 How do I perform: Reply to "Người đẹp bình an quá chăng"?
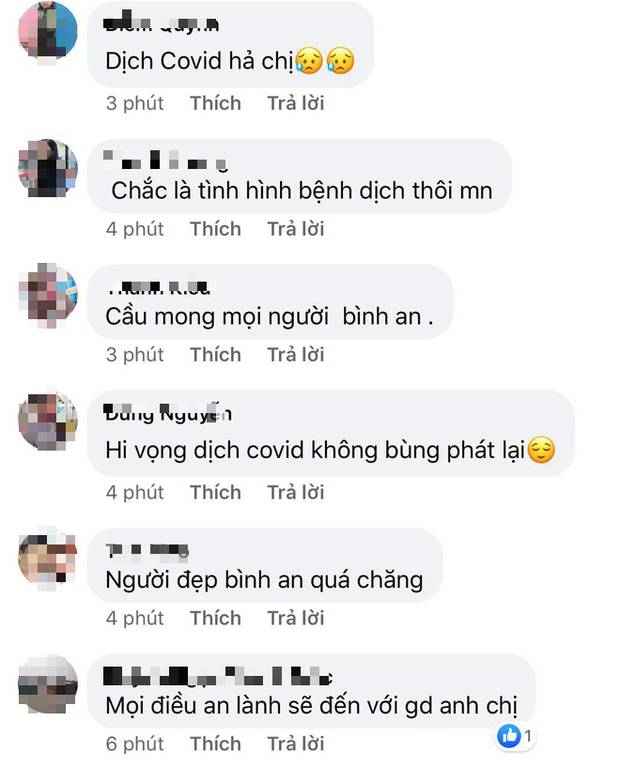(x=296, y=618)
